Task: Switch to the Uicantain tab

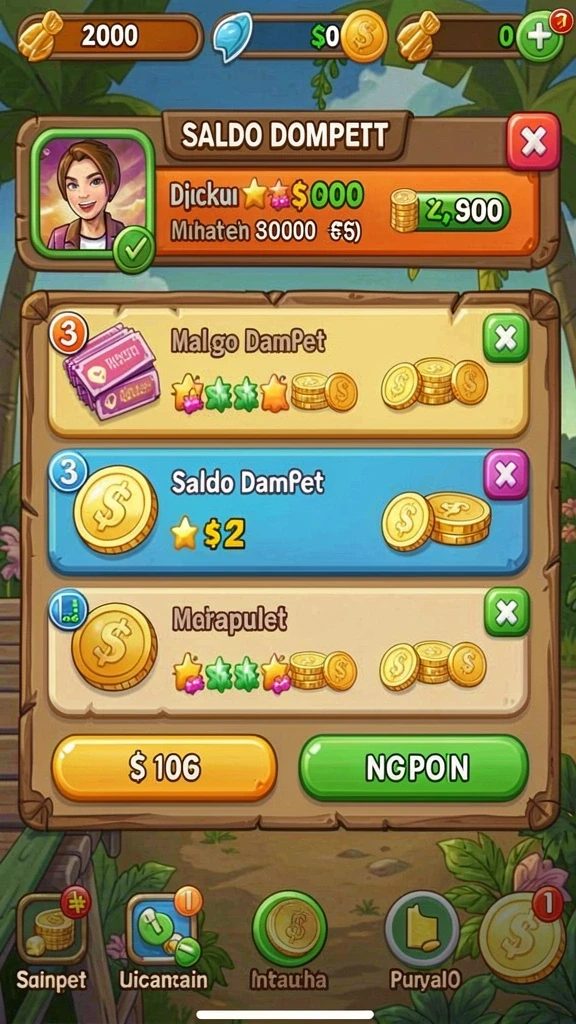Action: click(163, 941)
